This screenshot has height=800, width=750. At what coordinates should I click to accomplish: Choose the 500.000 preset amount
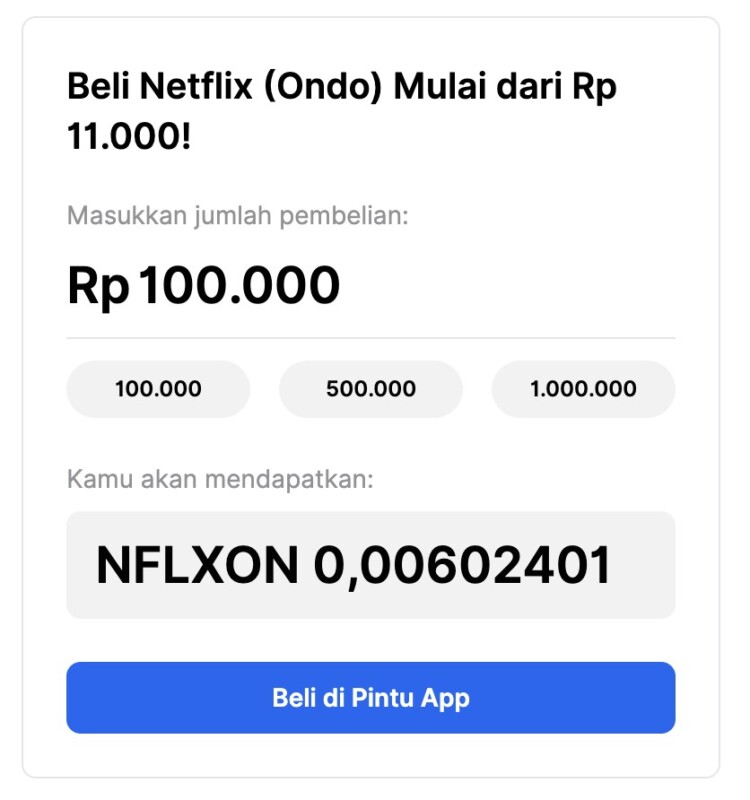(x=370, y=389)
